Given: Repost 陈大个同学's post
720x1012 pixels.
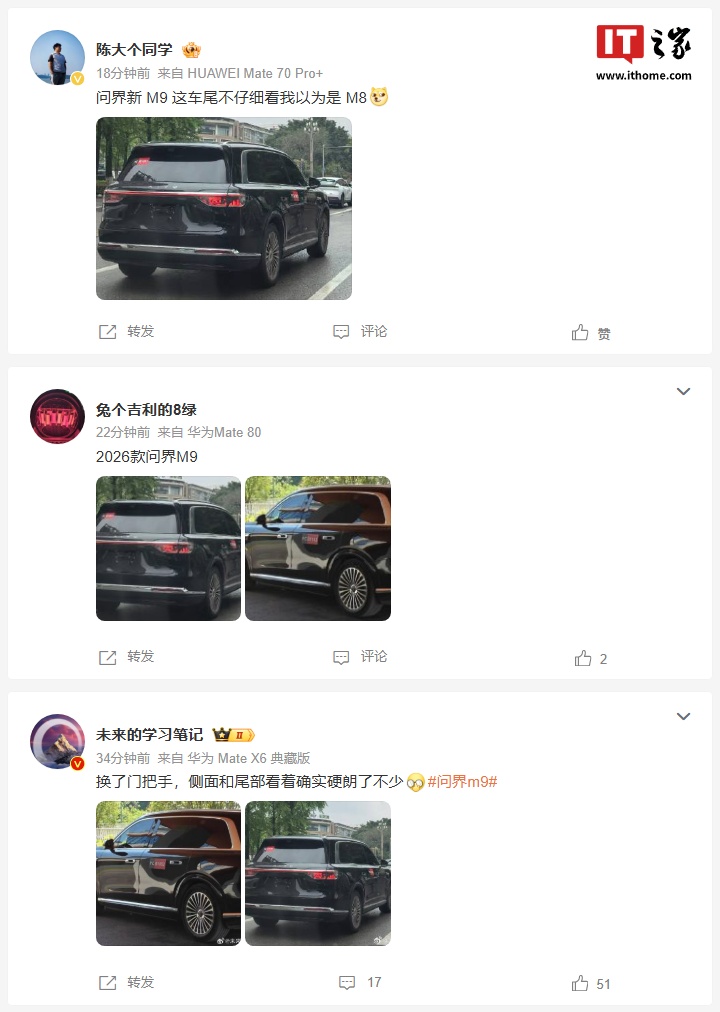Looking at the screenshot, I should pyautogui.click(x=127, y=332).
